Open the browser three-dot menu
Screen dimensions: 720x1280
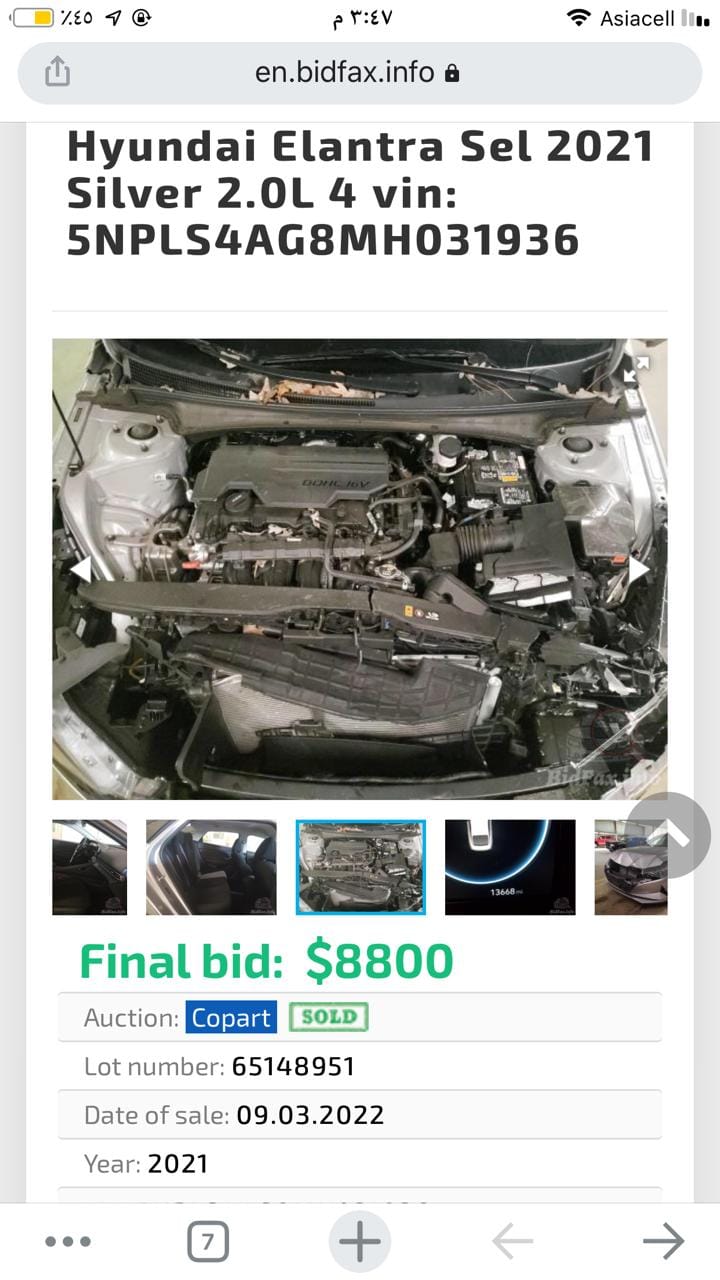tap(68, 1242)
